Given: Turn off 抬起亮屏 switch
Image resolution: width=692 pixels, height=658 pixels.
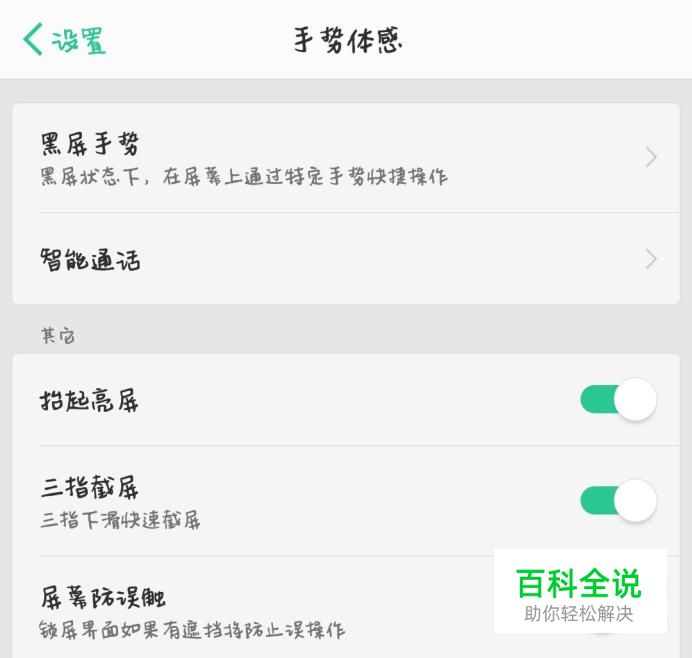Looking at the screenshot, I should coord(617,400).
